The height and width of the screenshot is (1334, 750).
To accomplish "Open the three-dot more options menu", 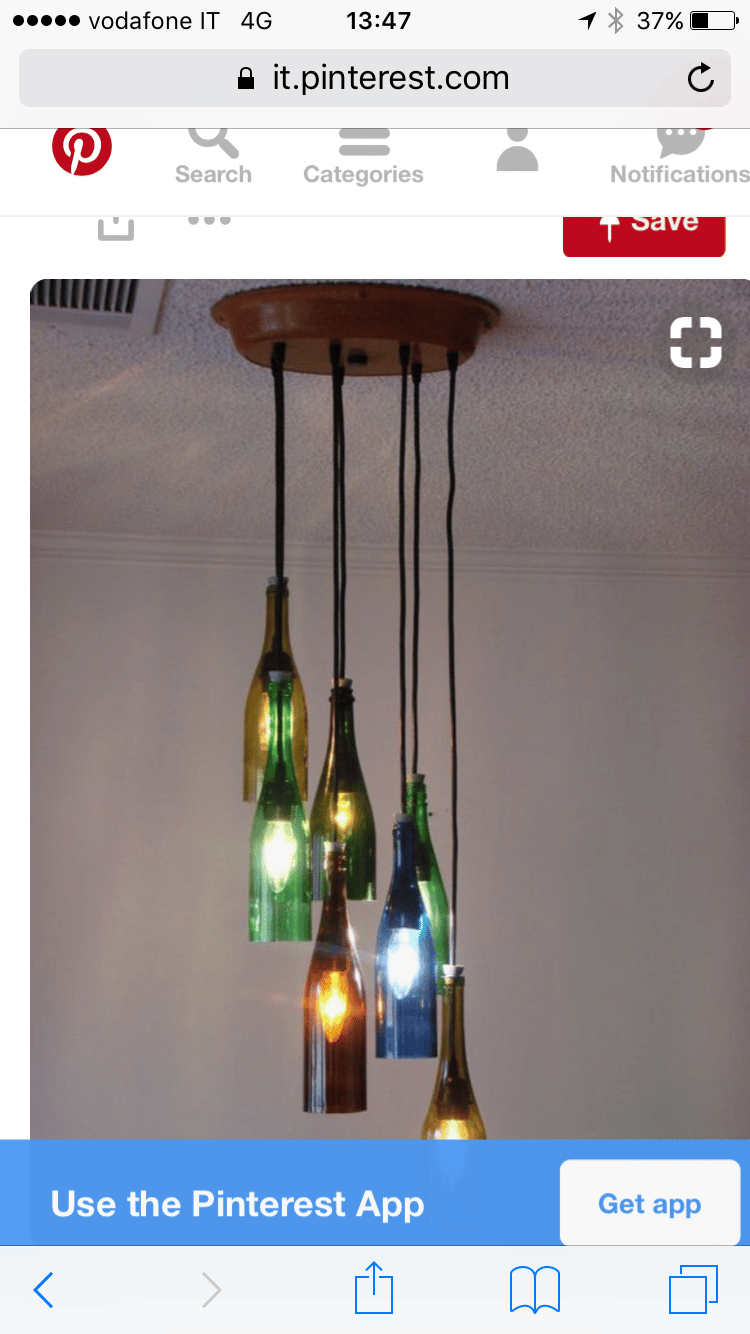I will [x=209, y=221].
